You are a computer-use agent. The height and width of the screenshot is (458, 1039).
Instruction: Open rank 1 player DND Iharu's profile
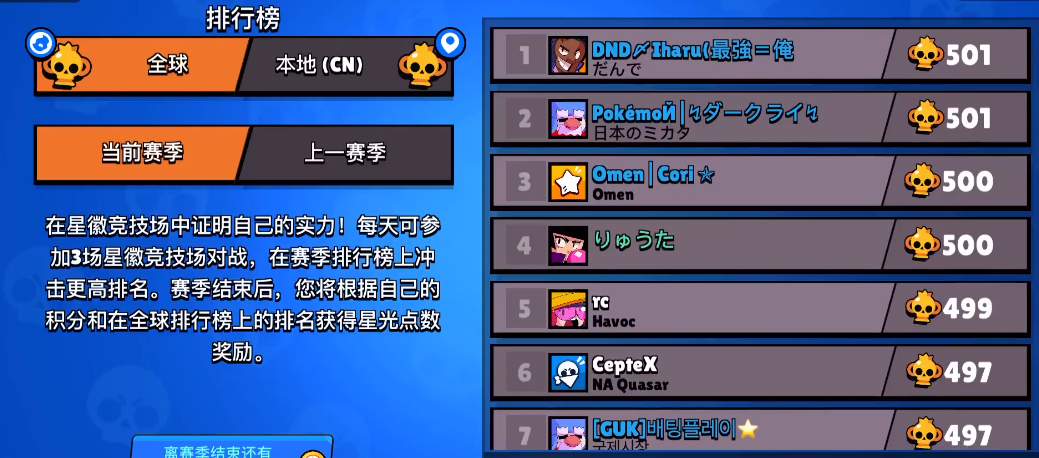coord(760,54)
